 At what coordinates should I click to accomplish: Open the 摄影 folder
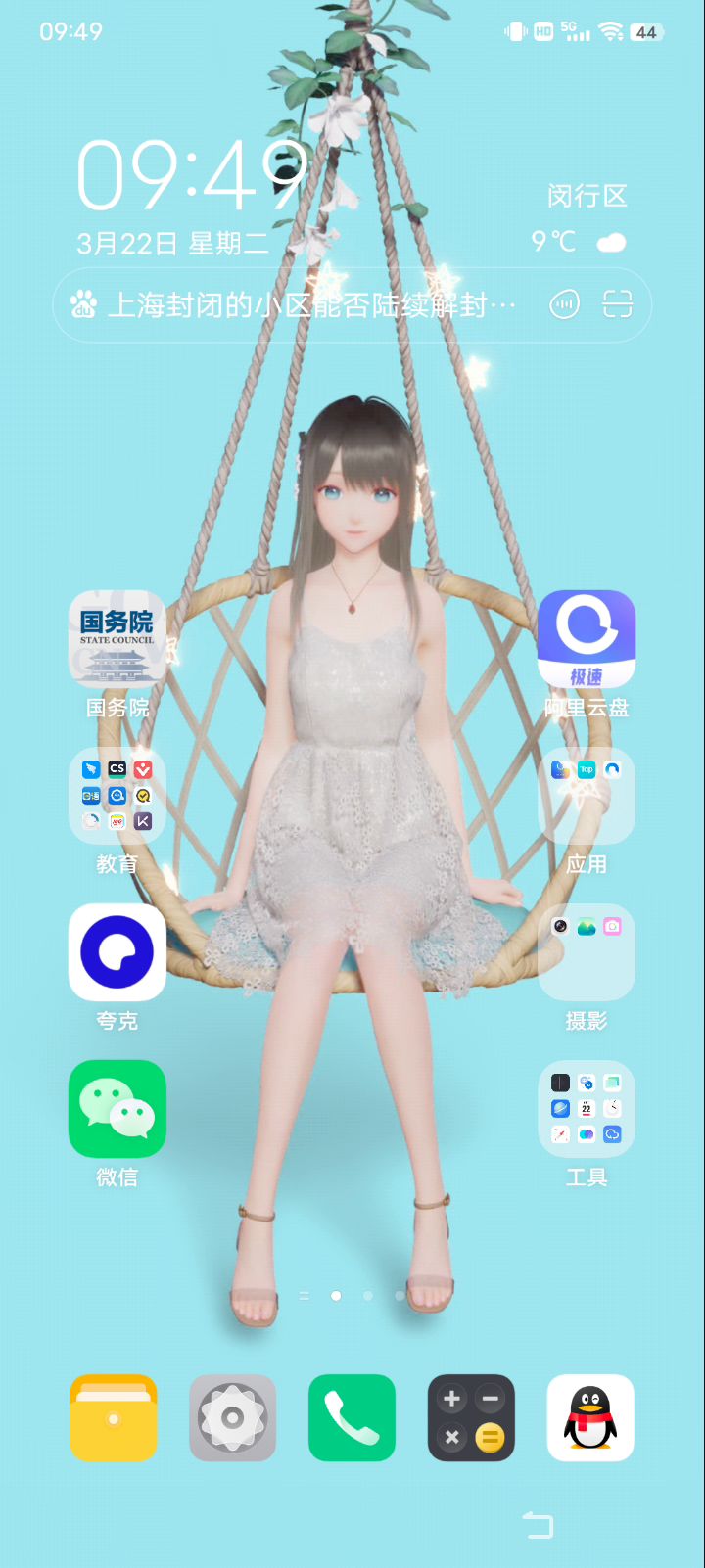click(586, 951)
